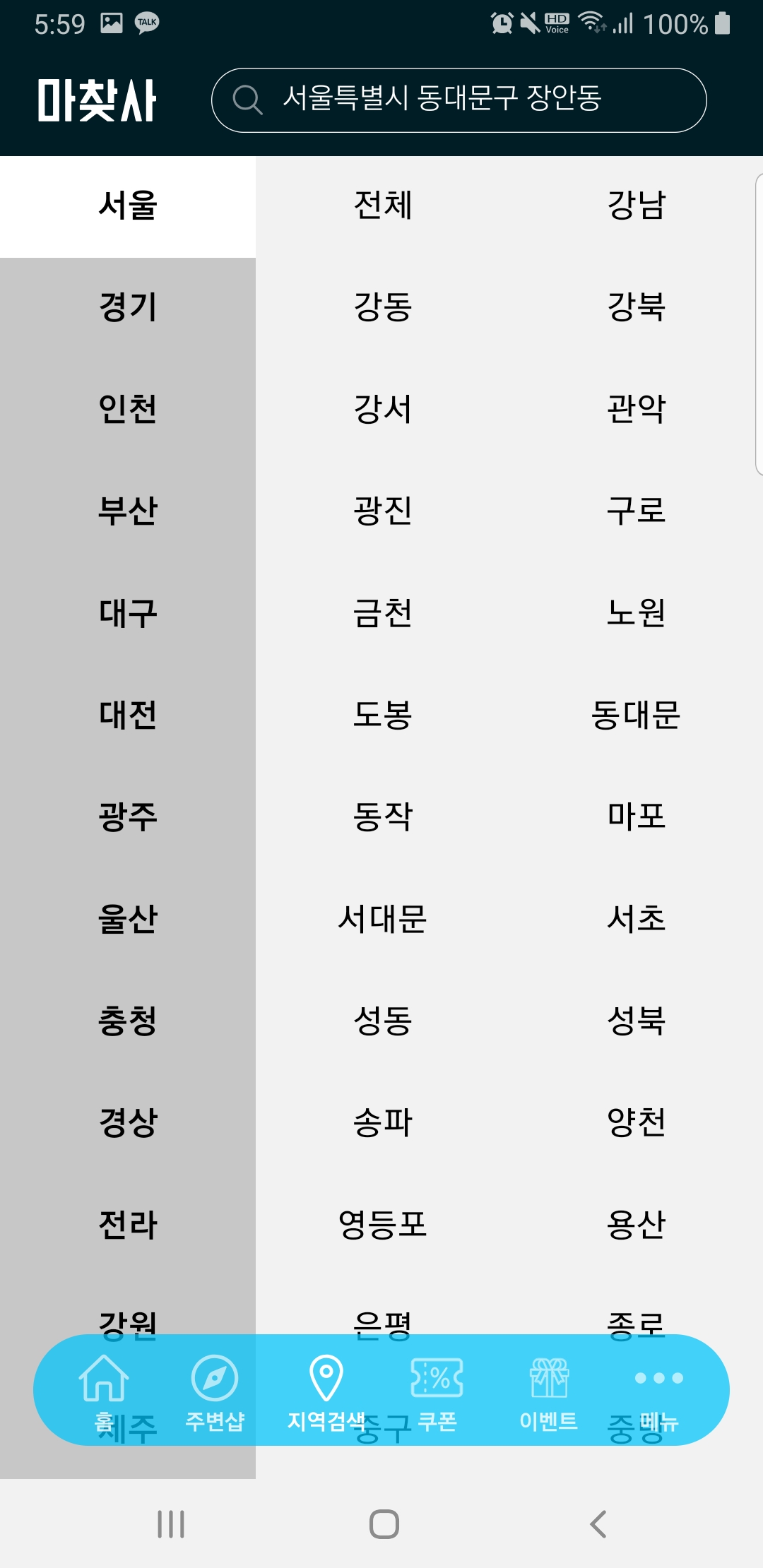Screen dimensions: 763x1568
Task: Select the 부산 region
Action: point(128,511)
